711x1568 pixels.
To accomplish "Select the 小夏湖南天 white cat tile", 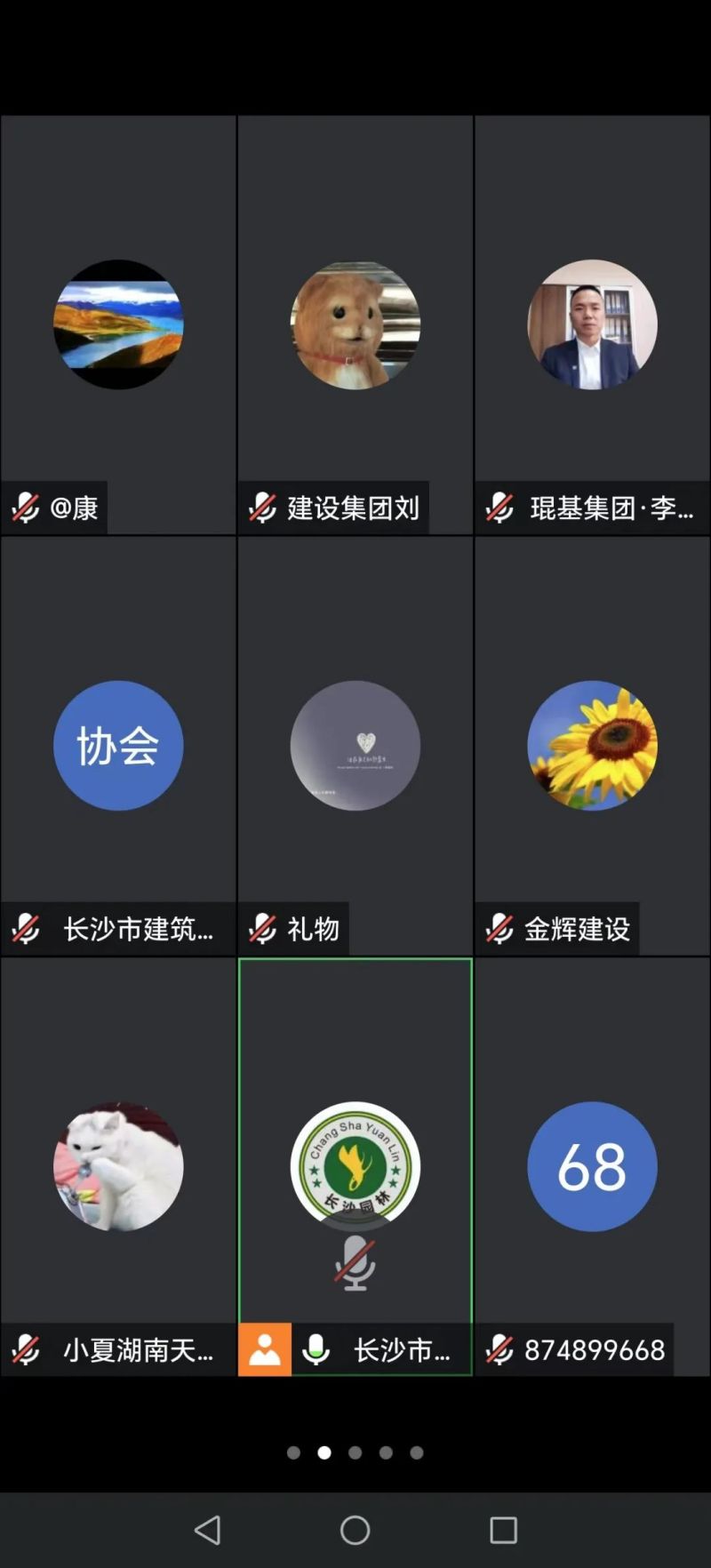I will tap(118, 1166).
